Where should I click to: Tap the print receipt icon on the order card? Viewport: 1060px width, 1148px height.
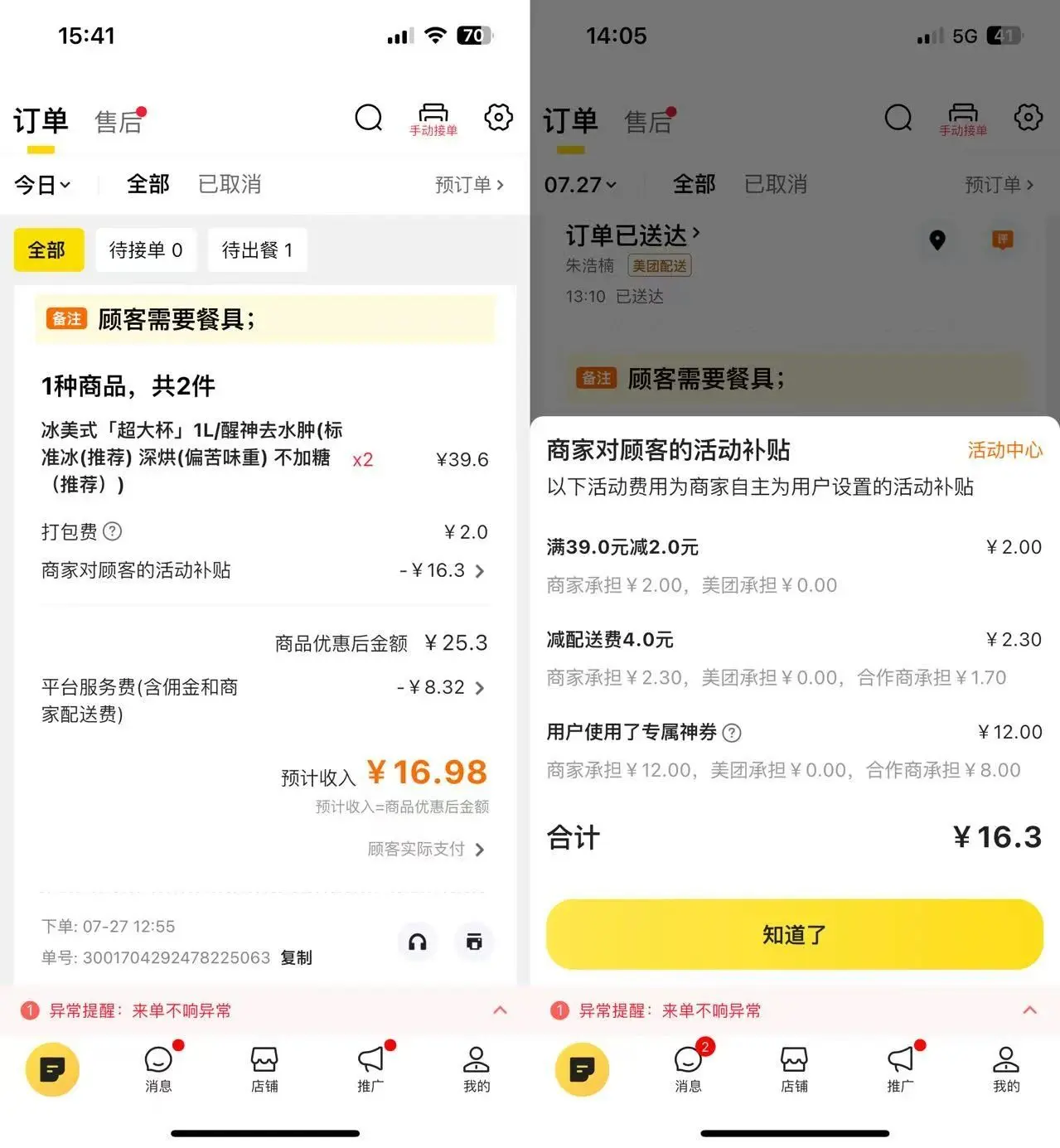pos(473,942)
